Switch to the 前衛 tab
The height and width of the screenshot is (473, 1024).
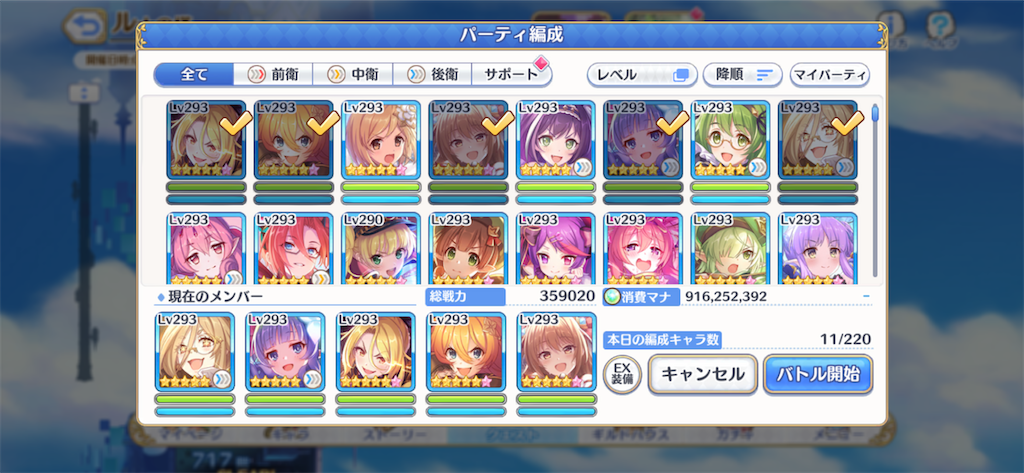click(x=273, y=75)
